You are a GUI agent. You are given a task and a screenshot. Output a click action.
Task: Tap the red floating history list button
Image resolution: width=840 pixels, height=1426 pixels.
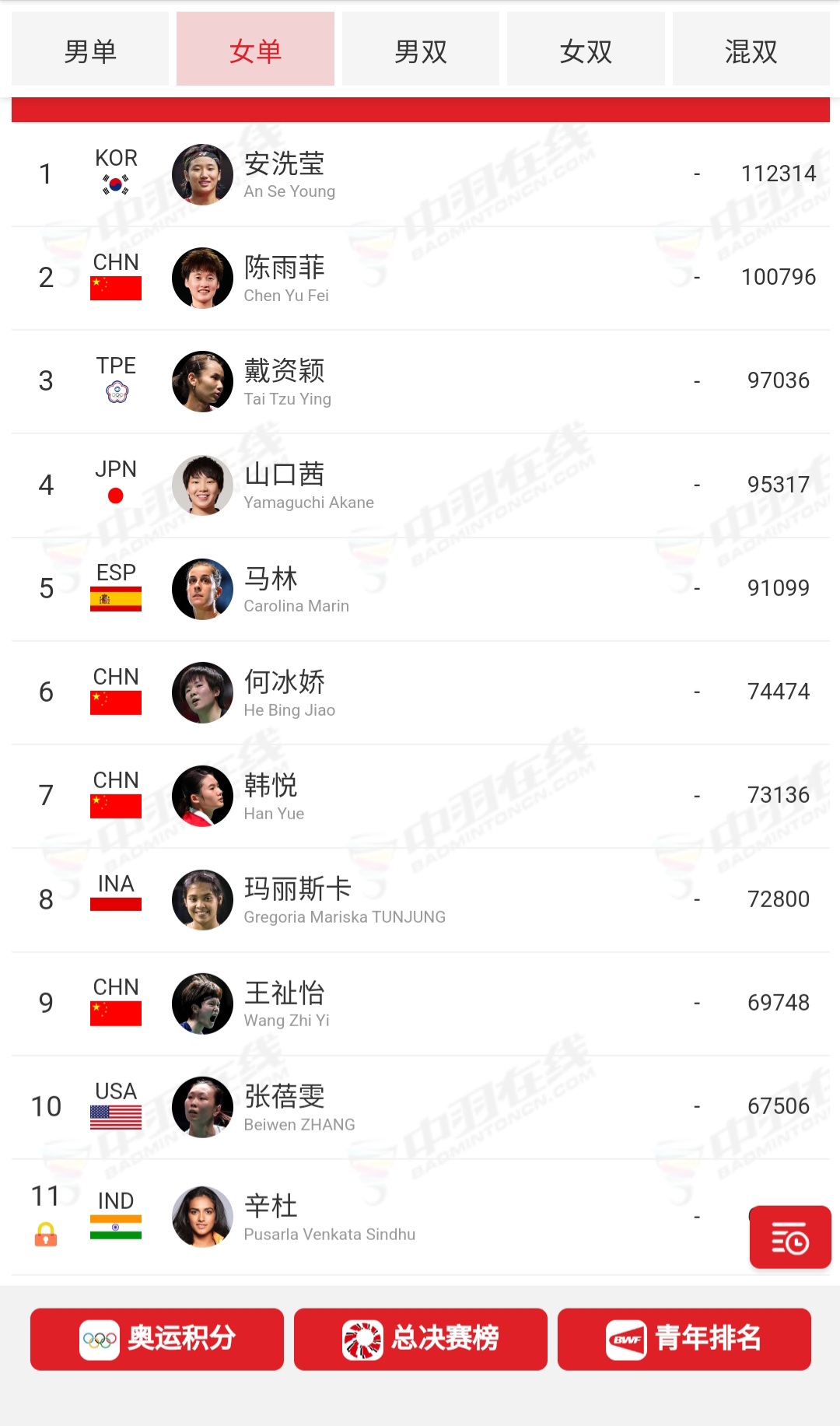pos(789,1237)
